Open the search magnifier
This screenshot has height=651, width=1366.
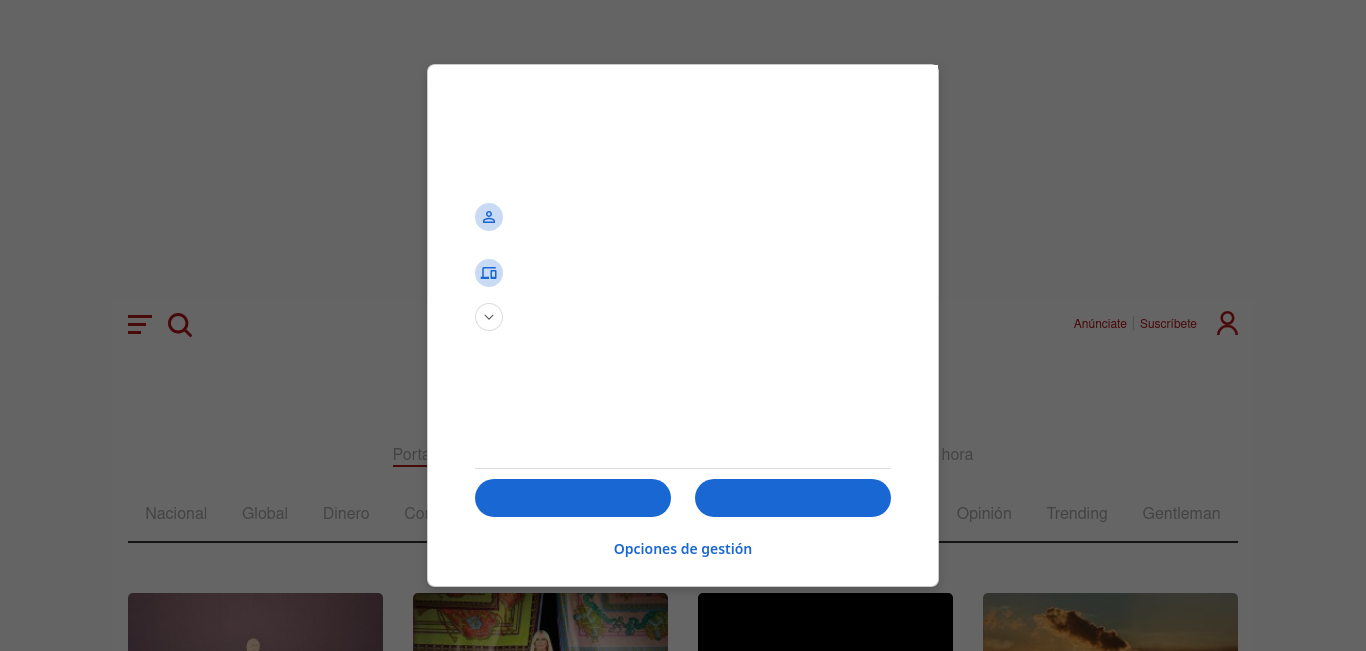tap(179, 325)
